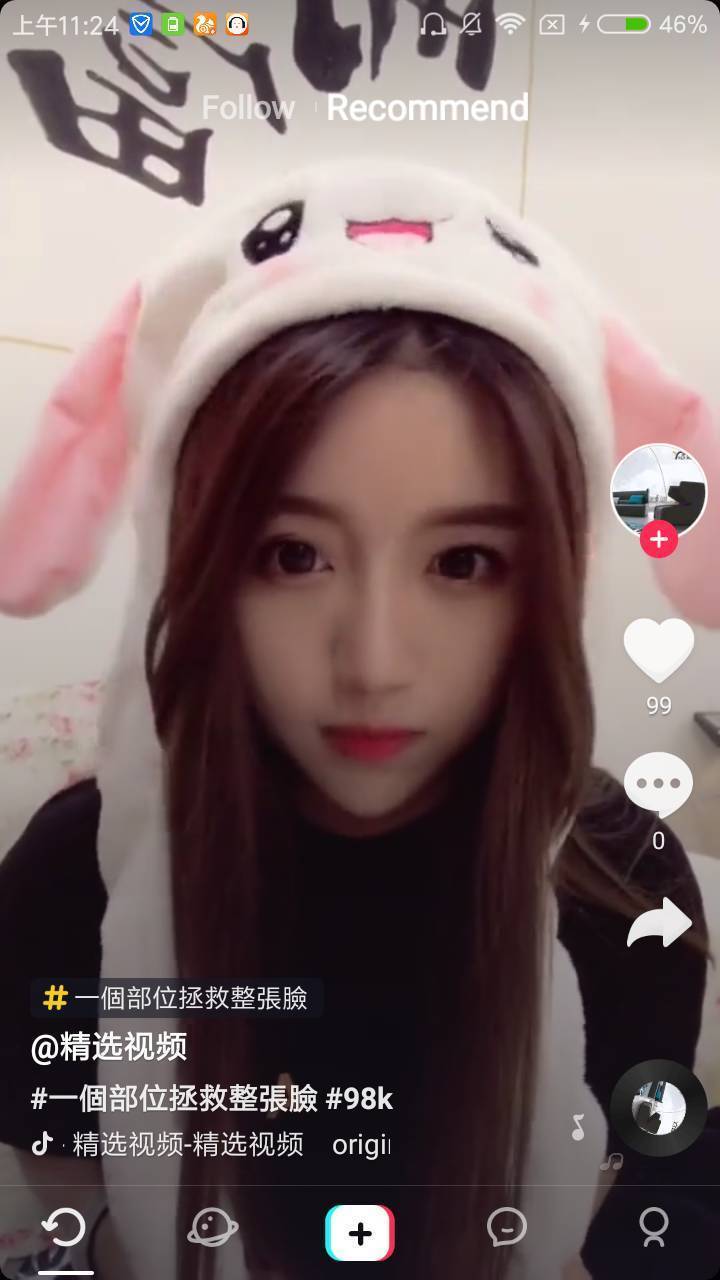
Task: Switch to the Follow tab
Action: point(247,108)
